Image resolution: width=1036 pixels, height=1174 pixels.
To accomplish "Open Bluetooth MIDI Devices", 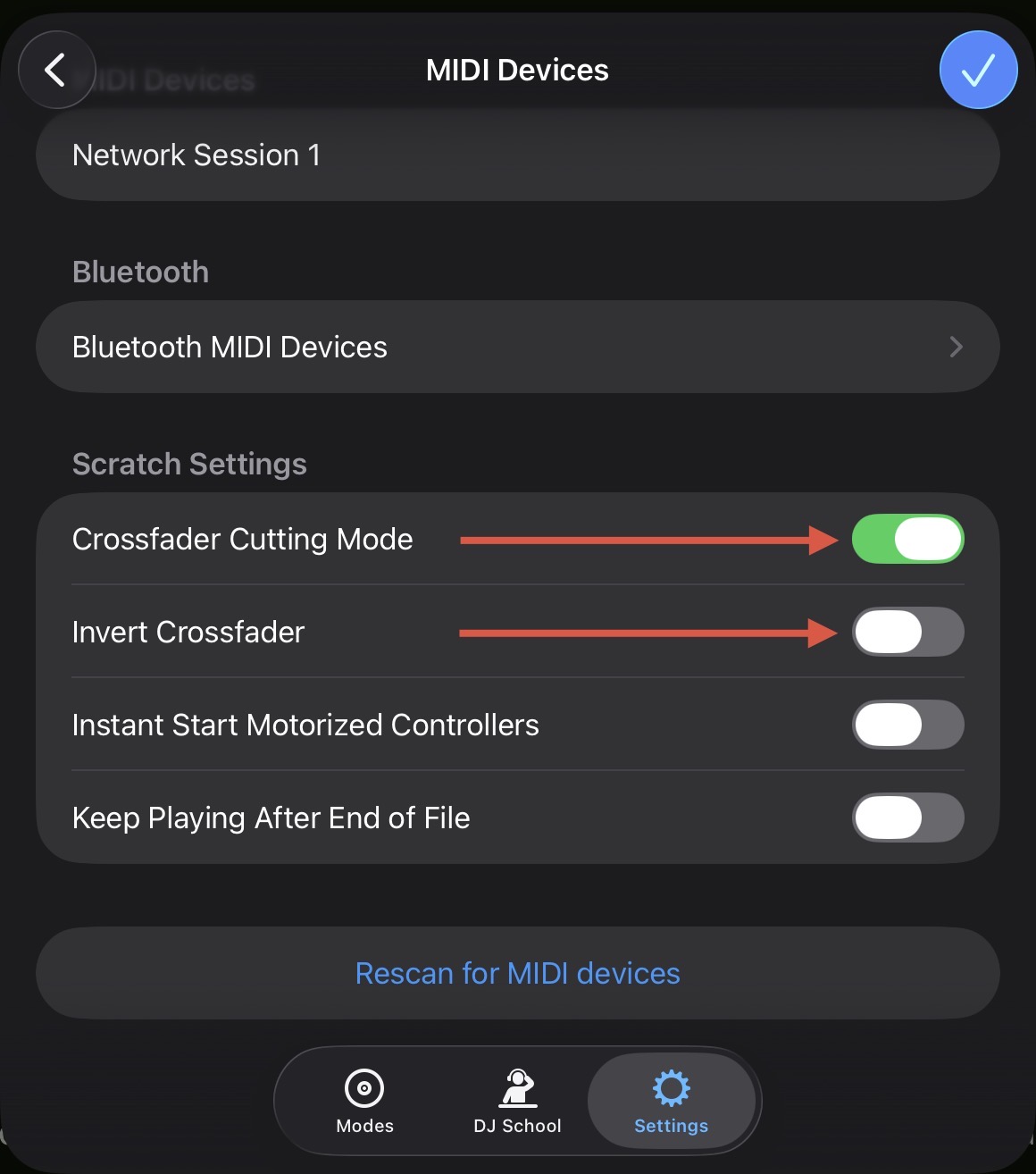I will coord(517,347).
